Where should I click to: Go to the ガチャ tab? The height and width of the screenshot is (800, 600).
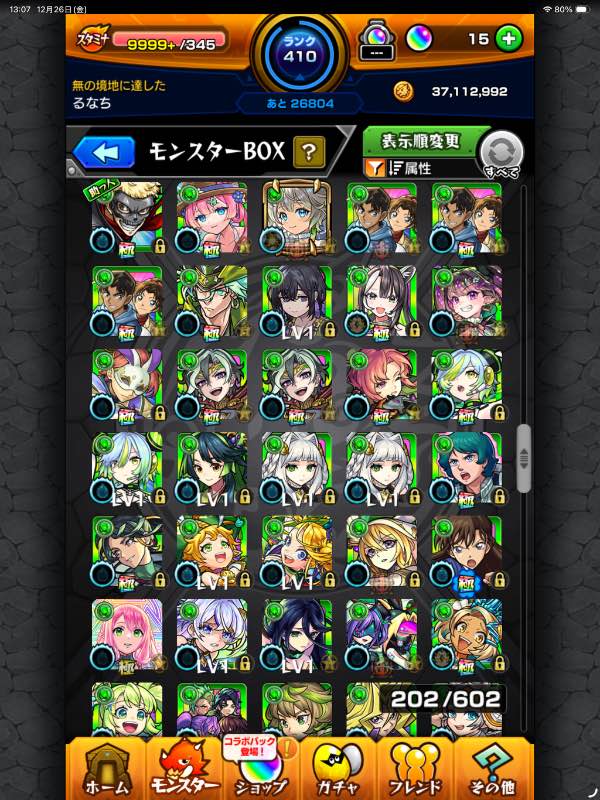click(x=338, y=770)
